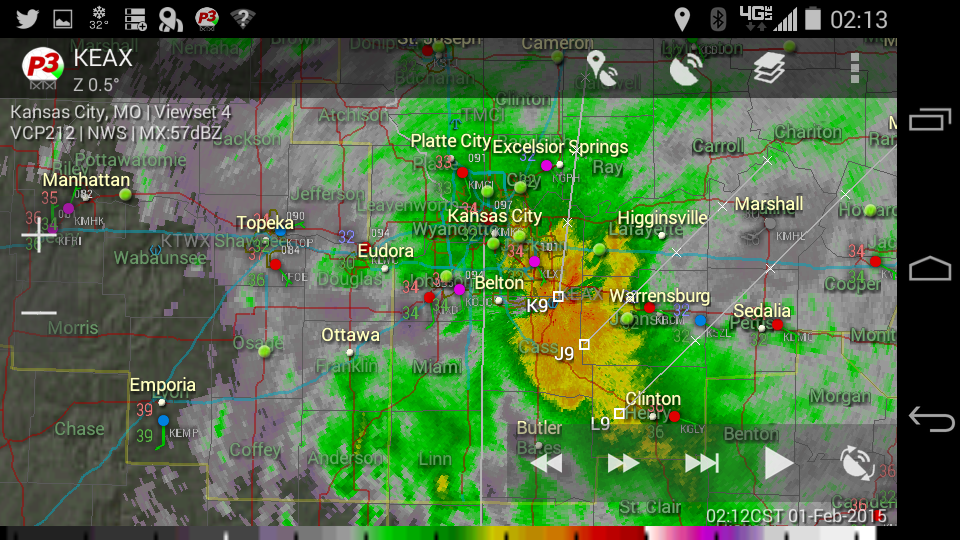Viewport: 960px width, 540px height.
Task: Go back using the system back button
Action: (930, 419)
